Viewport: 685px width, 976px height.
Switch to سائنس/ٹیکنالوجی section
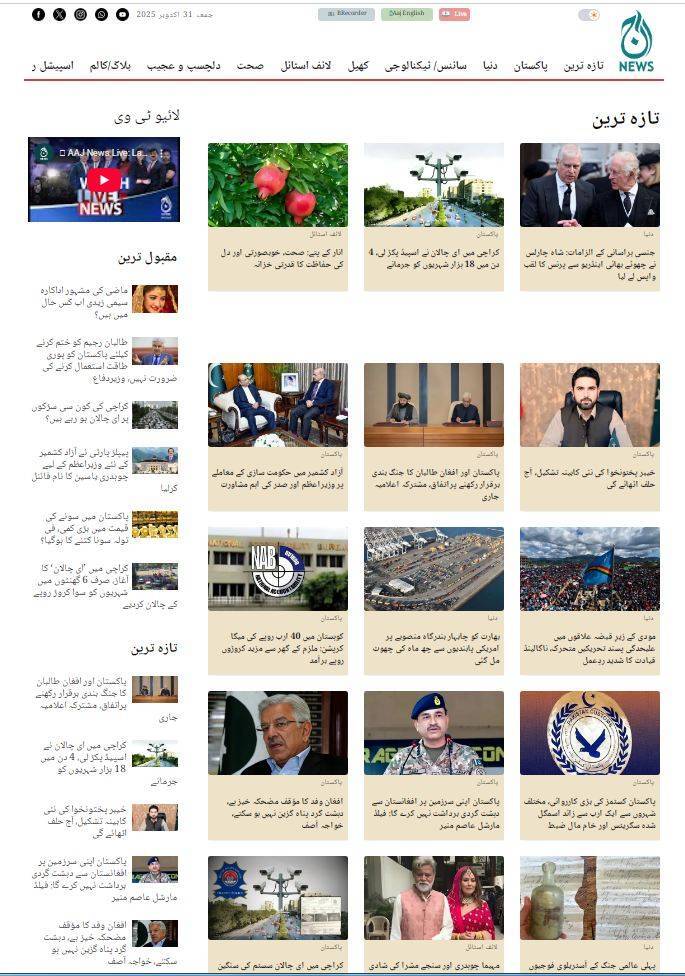[x=426, y=66]
